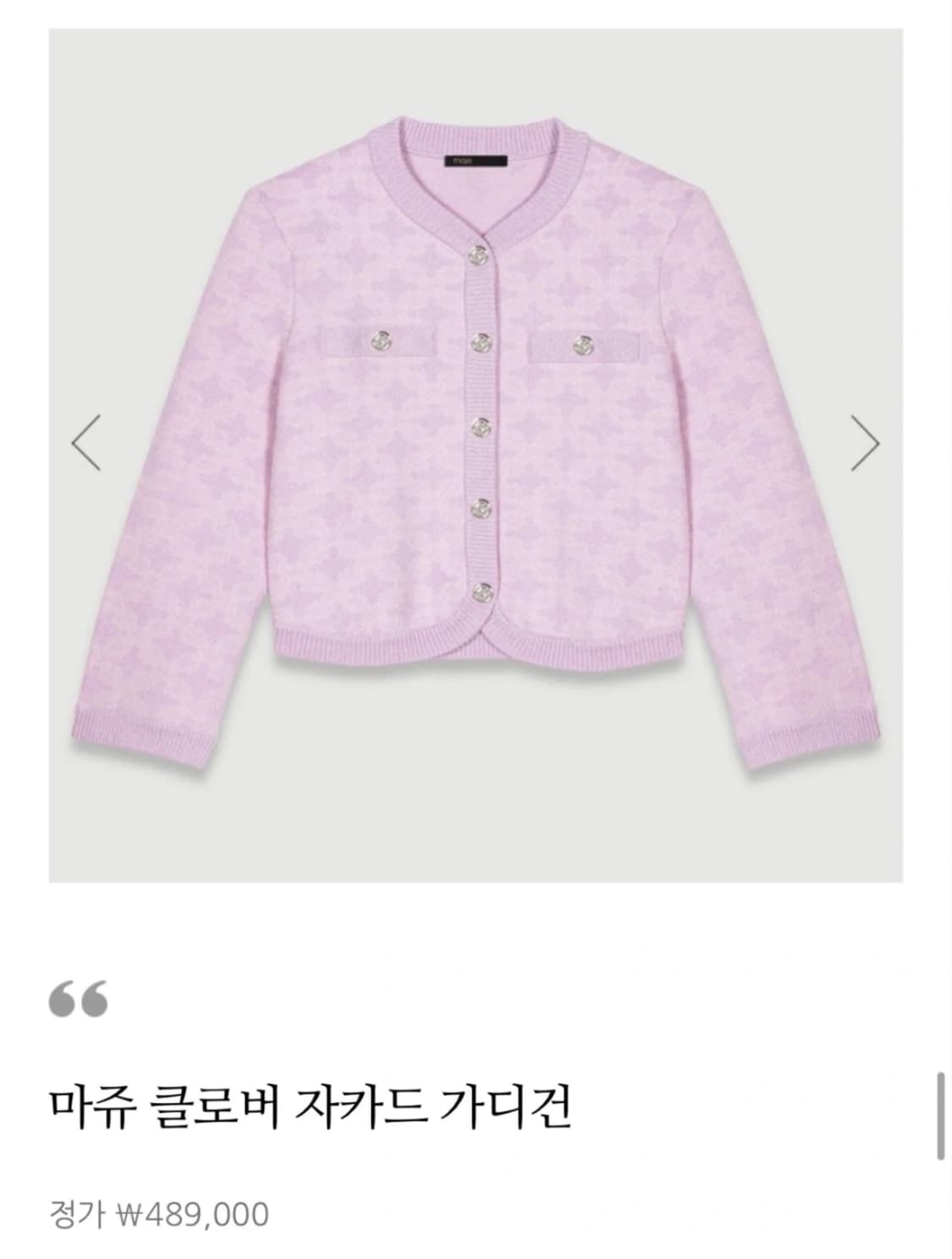Show the next product image

[x=864, y=443]
